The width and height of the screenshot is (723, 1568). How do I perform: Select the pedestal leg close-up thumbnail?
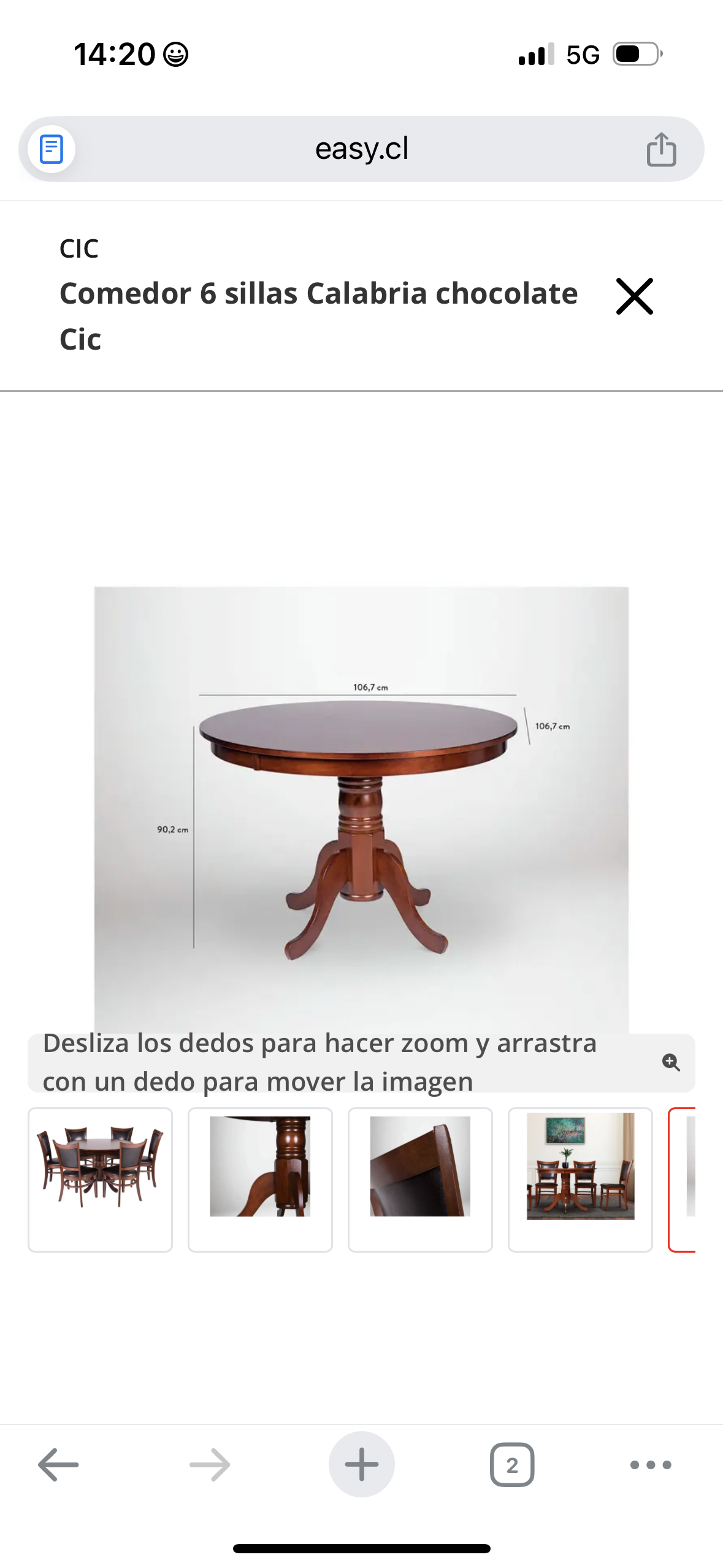click(x=259, y=1178)
